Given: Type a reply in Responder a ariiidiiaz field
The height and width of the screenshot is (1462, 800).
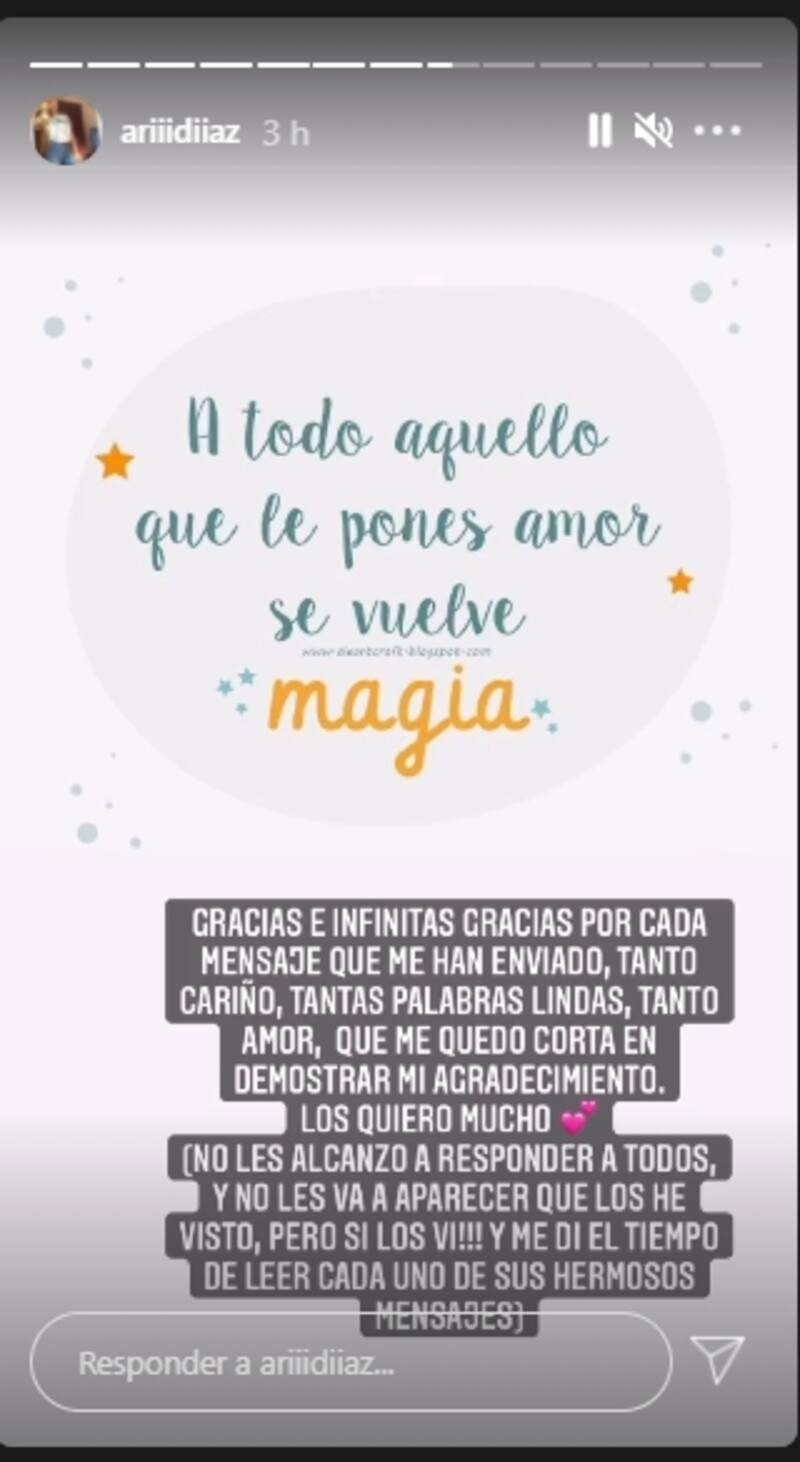Looking at the screenshot, I should click(350, 1362).
